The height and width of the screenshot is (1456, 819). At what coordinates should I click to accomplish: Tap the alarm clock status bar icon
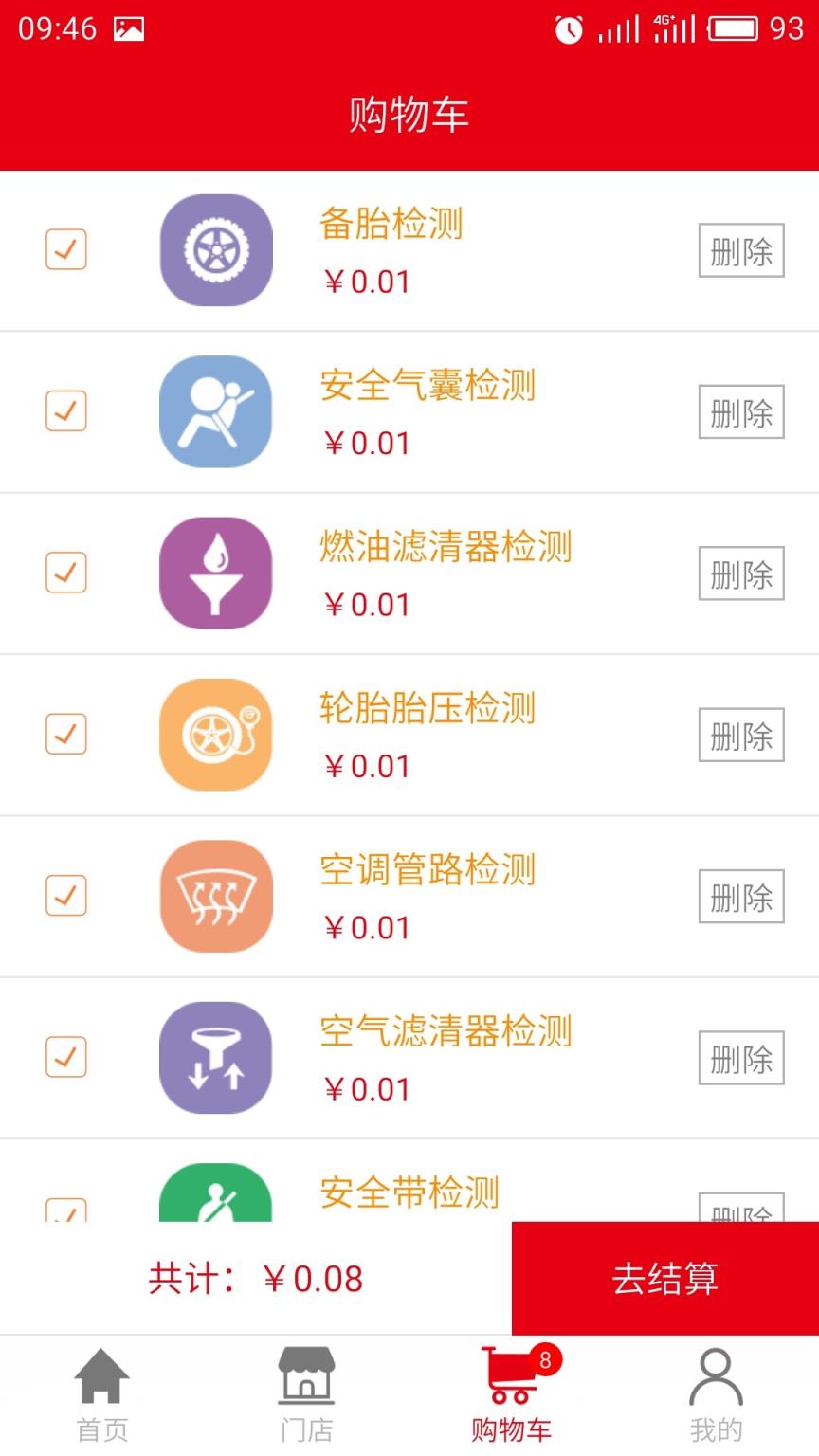(568, 29)
